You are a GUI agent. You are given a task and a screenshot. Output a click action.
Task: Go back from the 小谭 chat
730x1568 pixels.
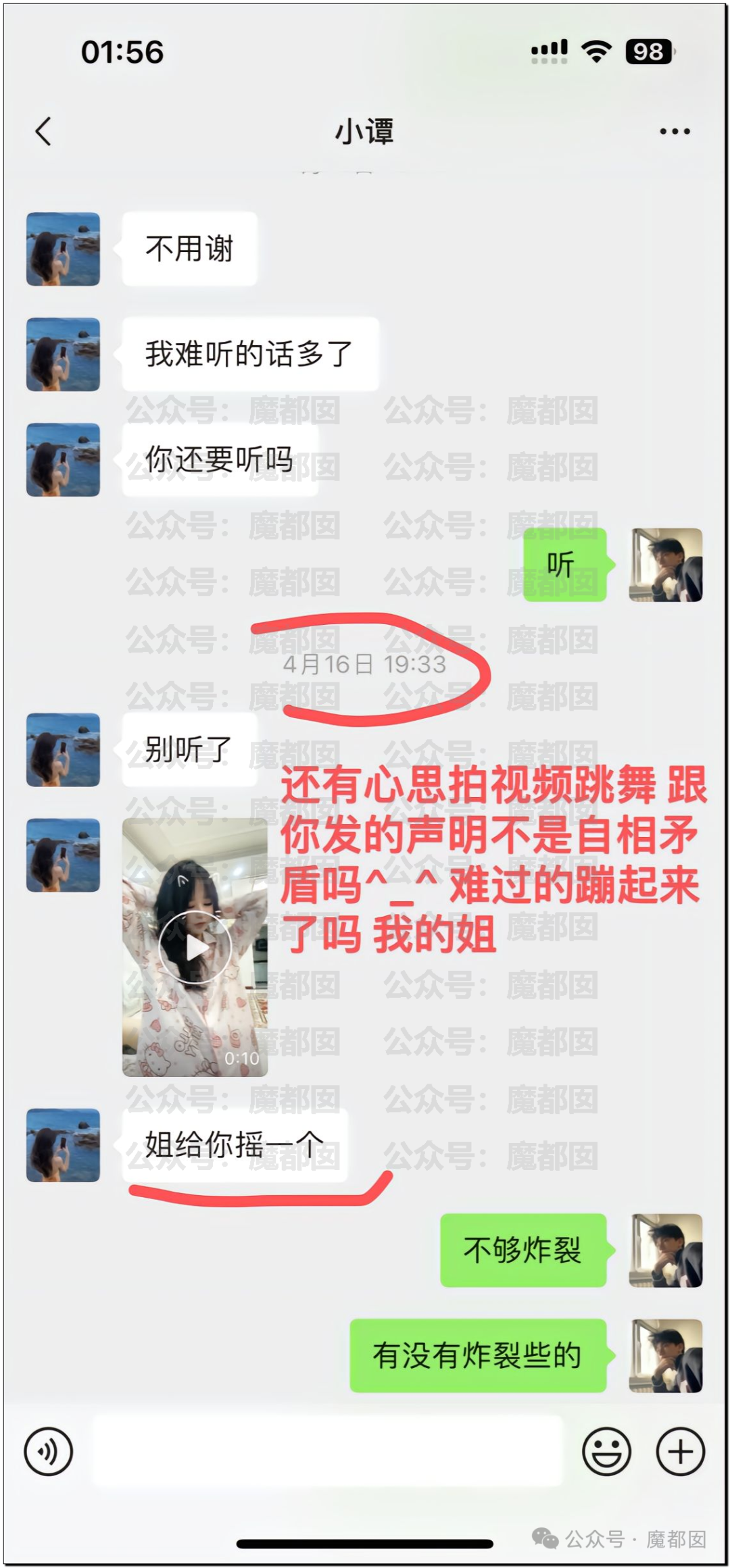pos(43,131)
